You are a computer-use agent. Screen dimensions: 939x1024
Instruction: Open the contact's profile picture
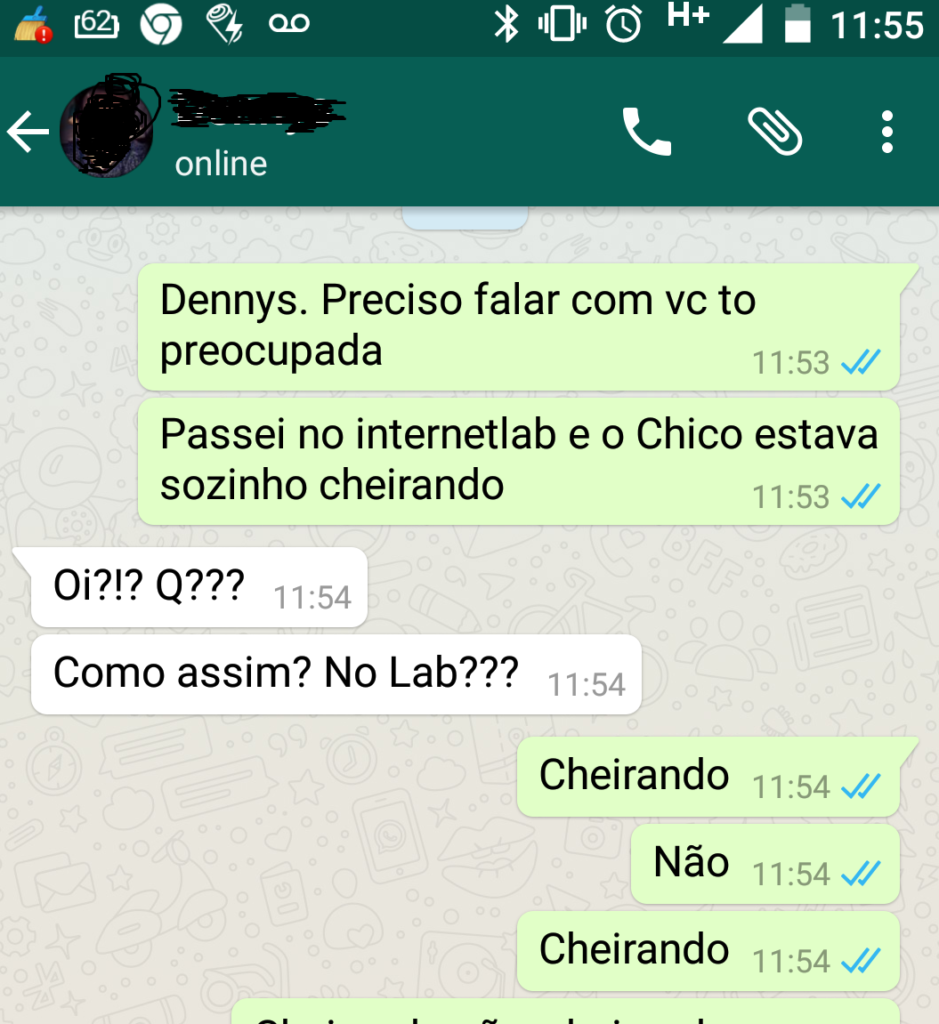[107, 130]
